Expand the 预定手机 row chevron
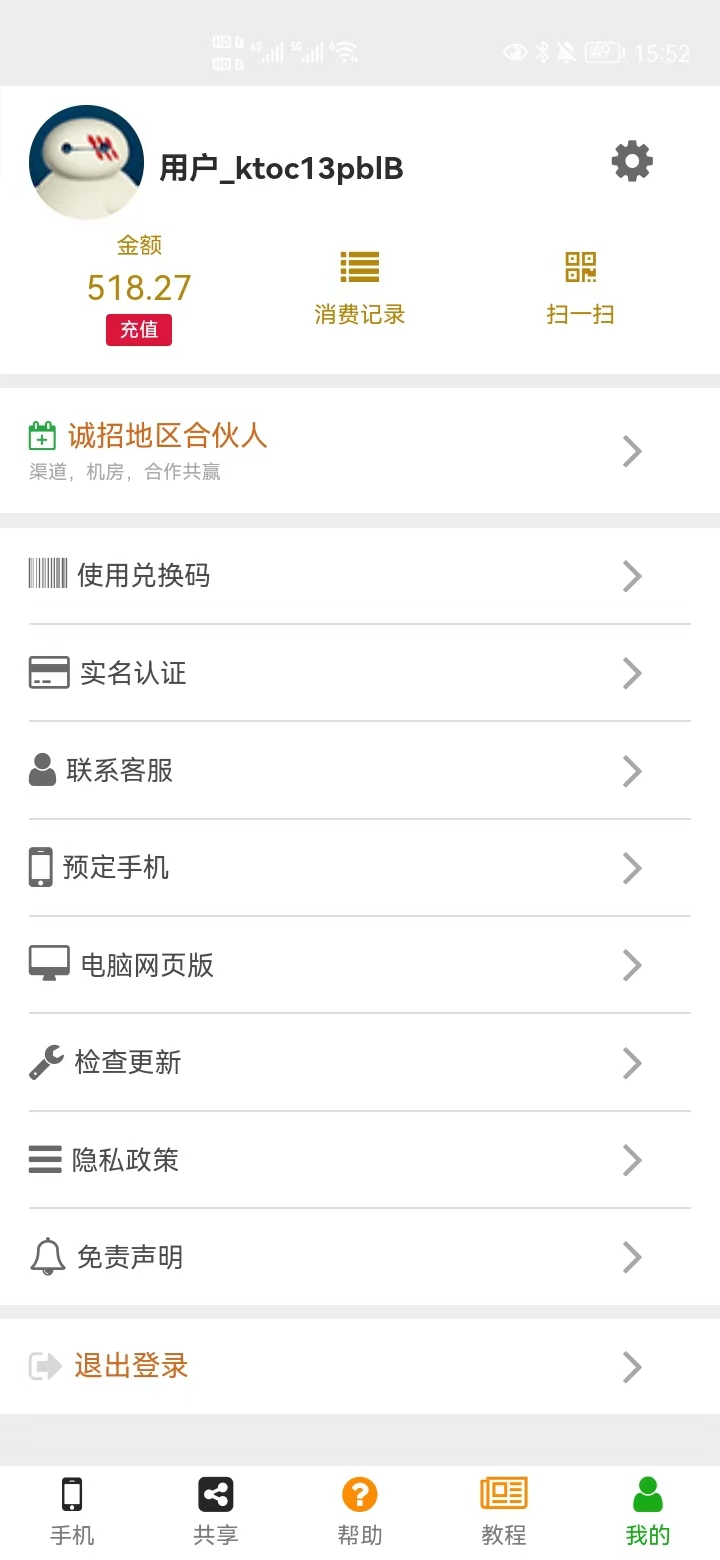The height and width of the screenshot is (1560, 720). point(631,868)
